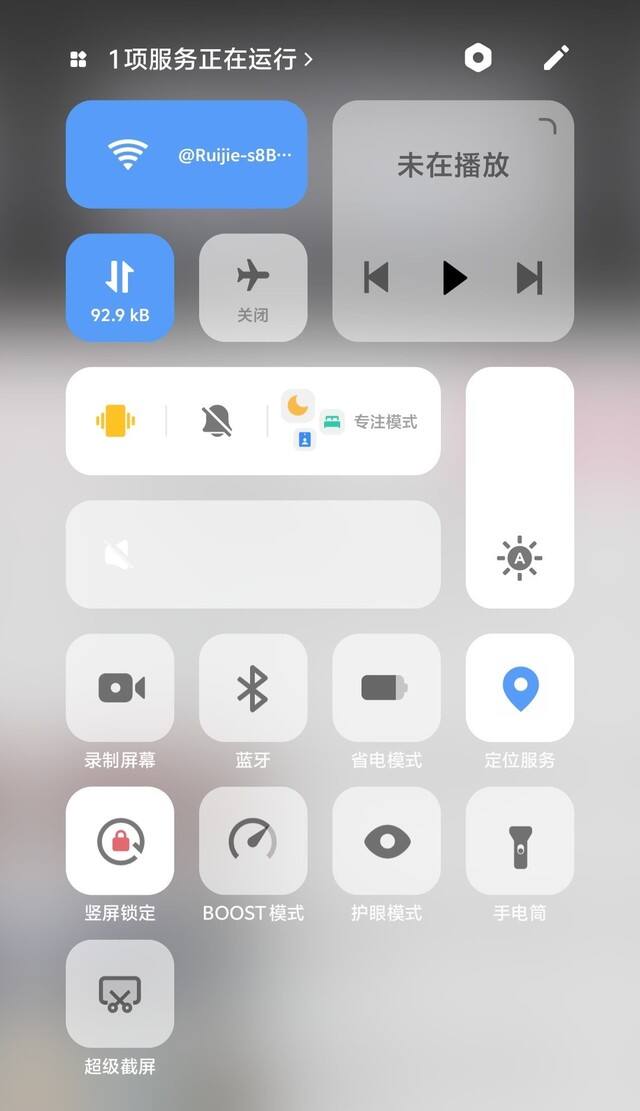Start 录制屏幕 screen recording

(x=120, y=688)
